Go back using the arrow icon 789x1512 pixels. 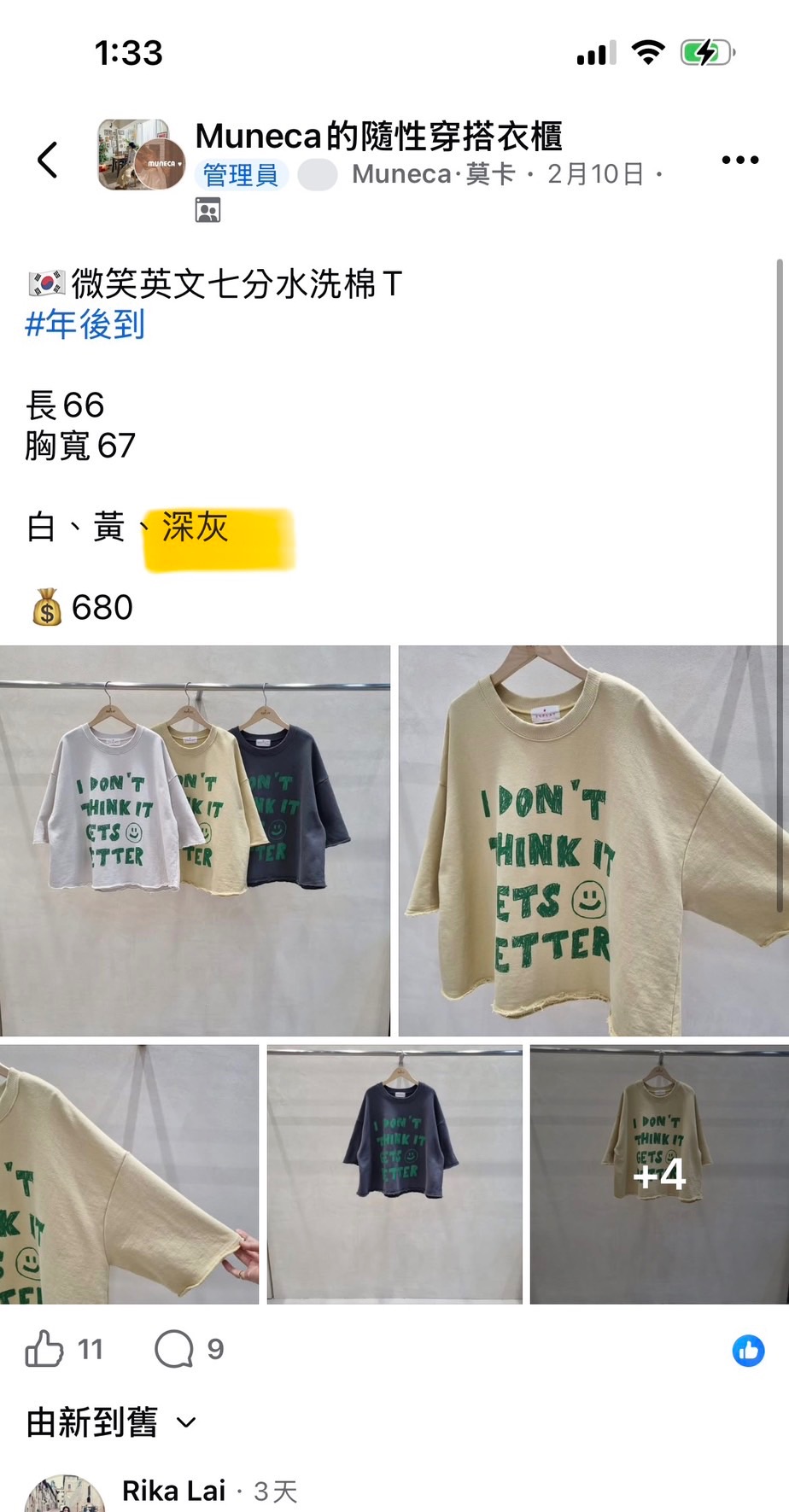click(49, 160)
